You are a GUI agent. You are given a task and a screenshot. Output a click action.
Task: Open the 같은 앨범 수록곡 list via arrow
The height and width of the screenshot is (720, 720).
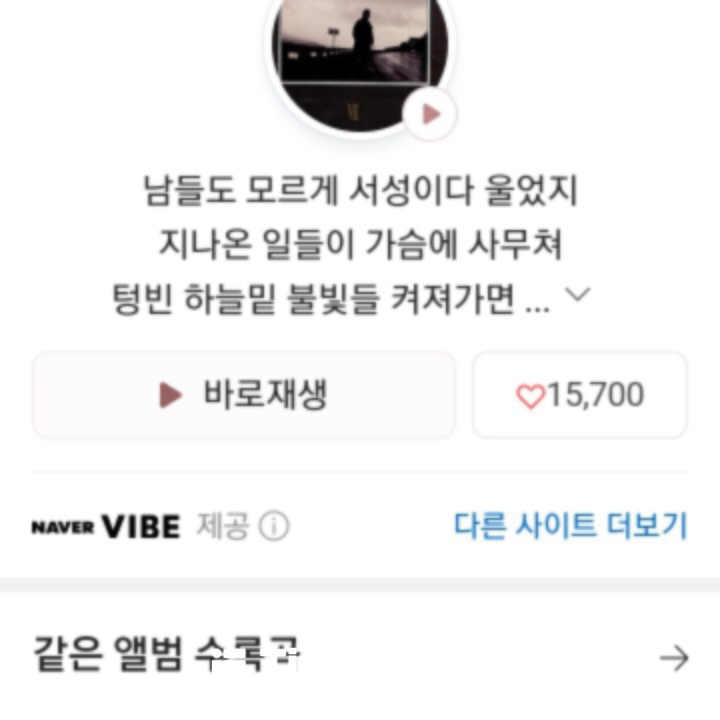674,657
